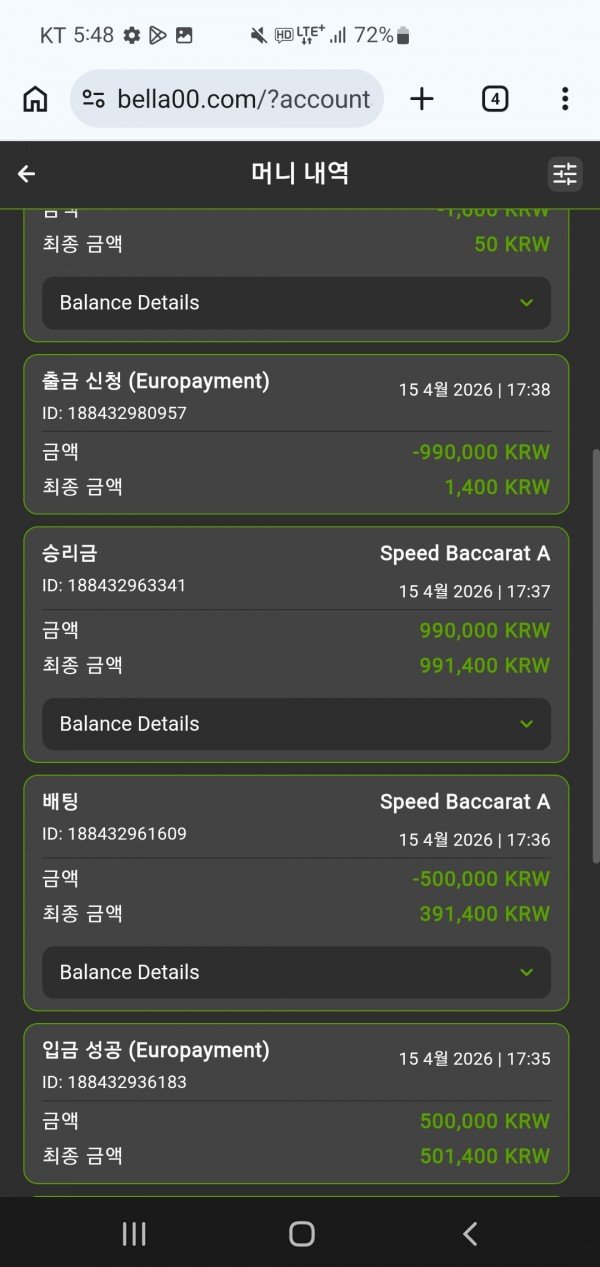Image resolution: width=600 pixels, height=1267 pixels.
Task: Tap the system home button
Action: click(301, 1234)
